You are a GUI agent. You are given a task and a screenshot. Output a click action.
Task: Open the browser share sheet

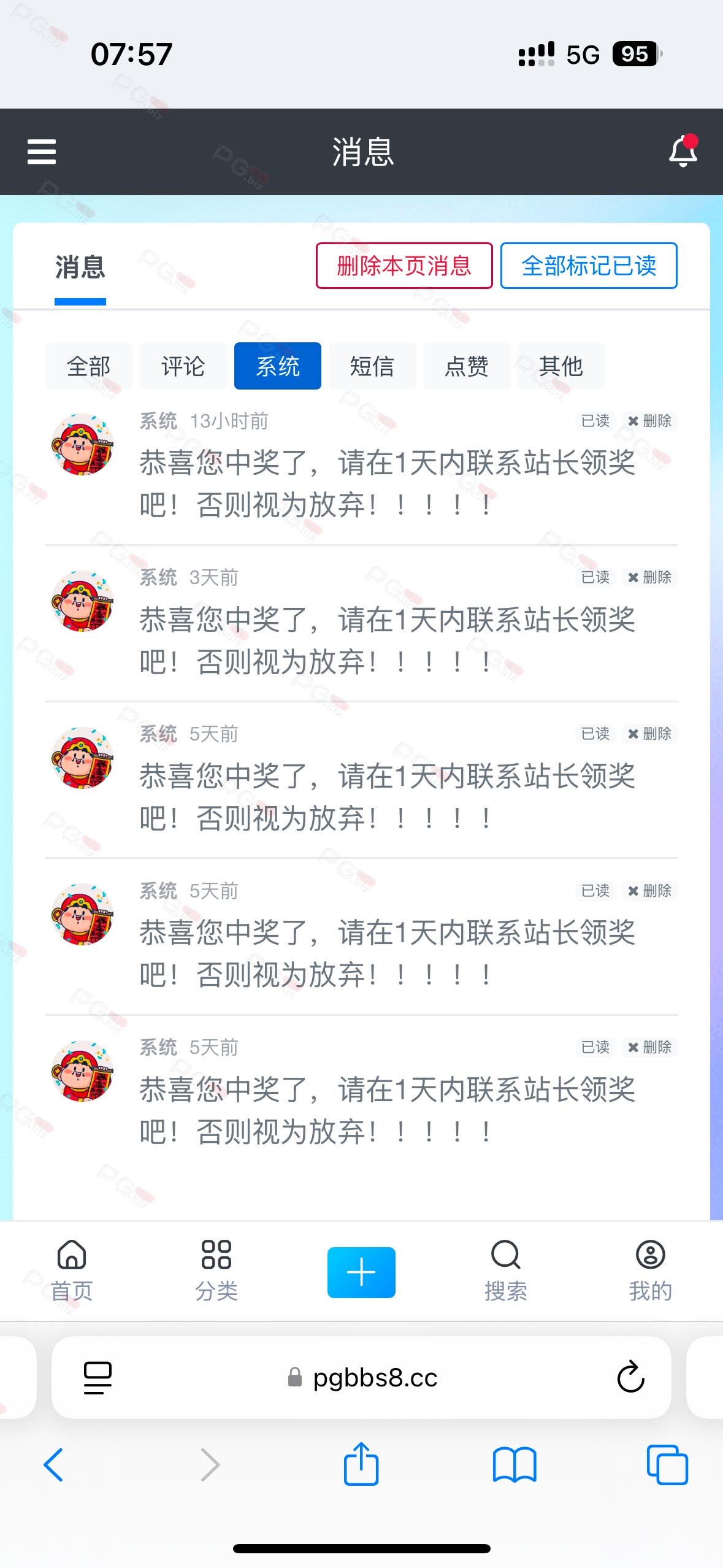coord(361,1464)
